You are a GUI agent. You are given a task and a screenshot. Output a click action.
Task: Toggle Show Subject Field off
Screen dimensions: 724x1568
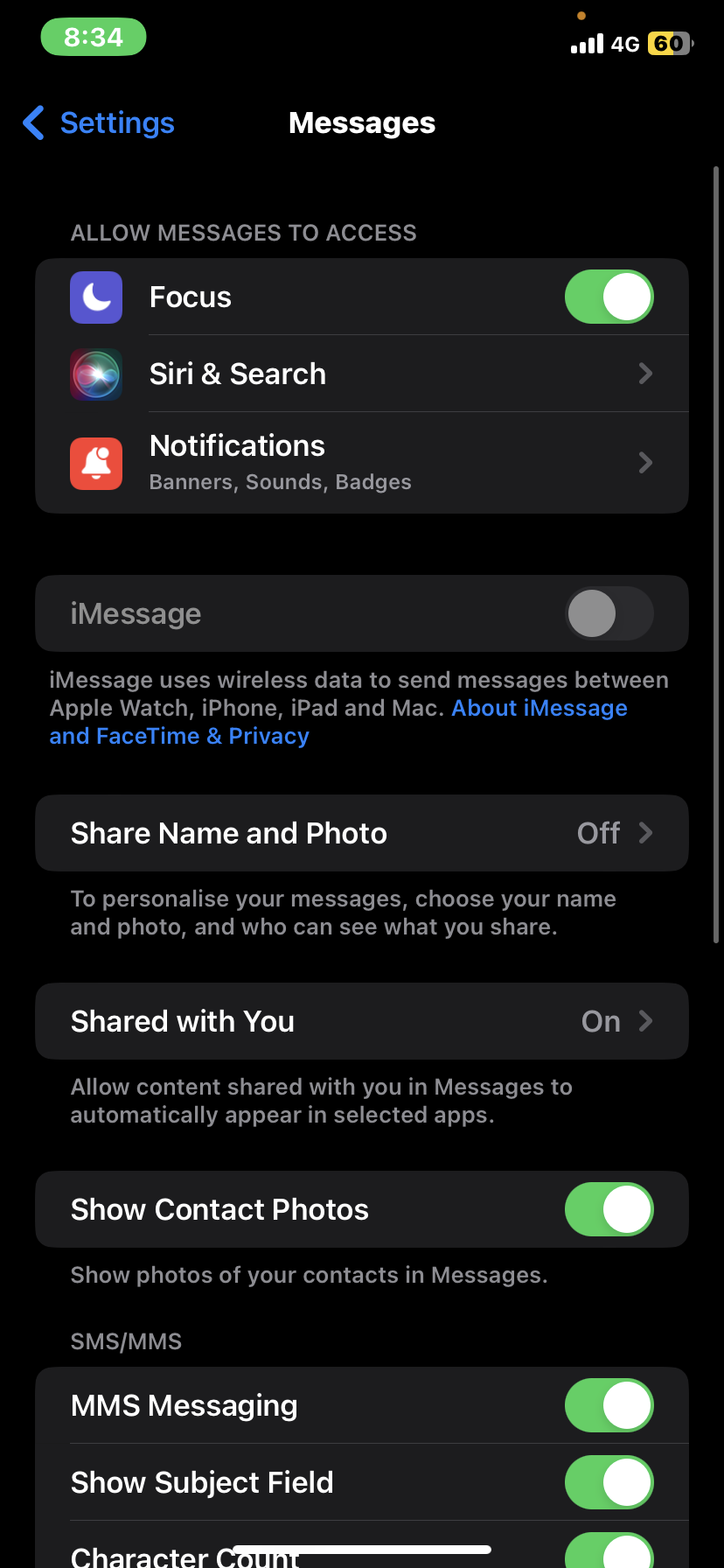click(609, 1482)
